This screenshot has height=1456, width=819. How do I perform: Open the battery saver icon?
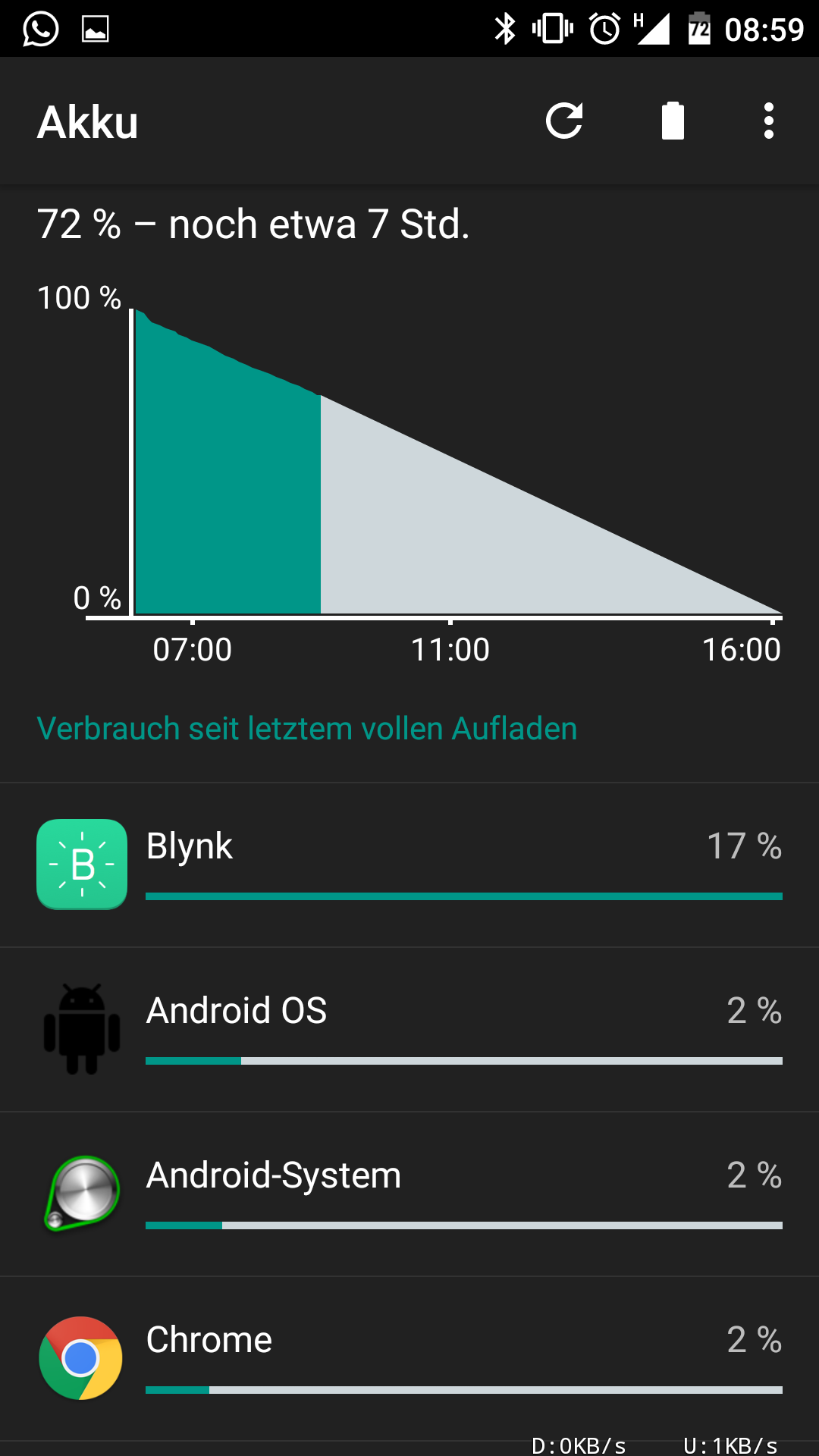pos(673,121)
